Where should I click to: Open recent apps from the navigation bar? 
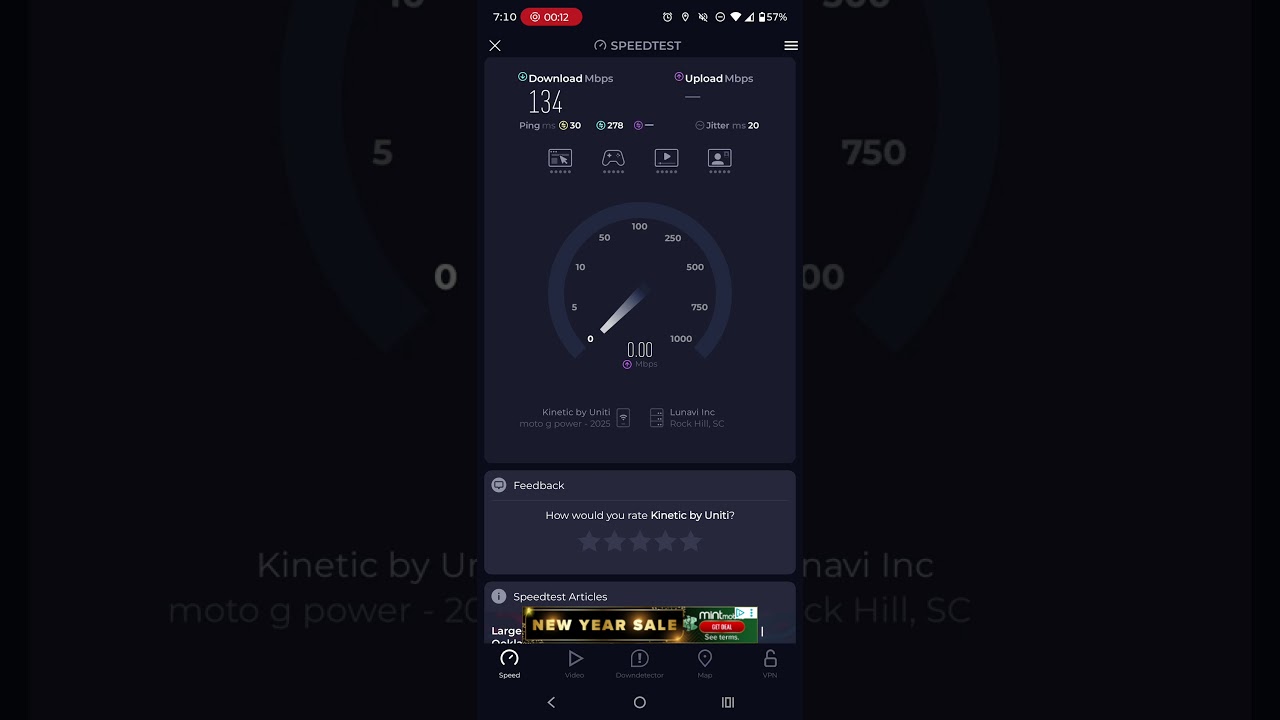point(728,703)
